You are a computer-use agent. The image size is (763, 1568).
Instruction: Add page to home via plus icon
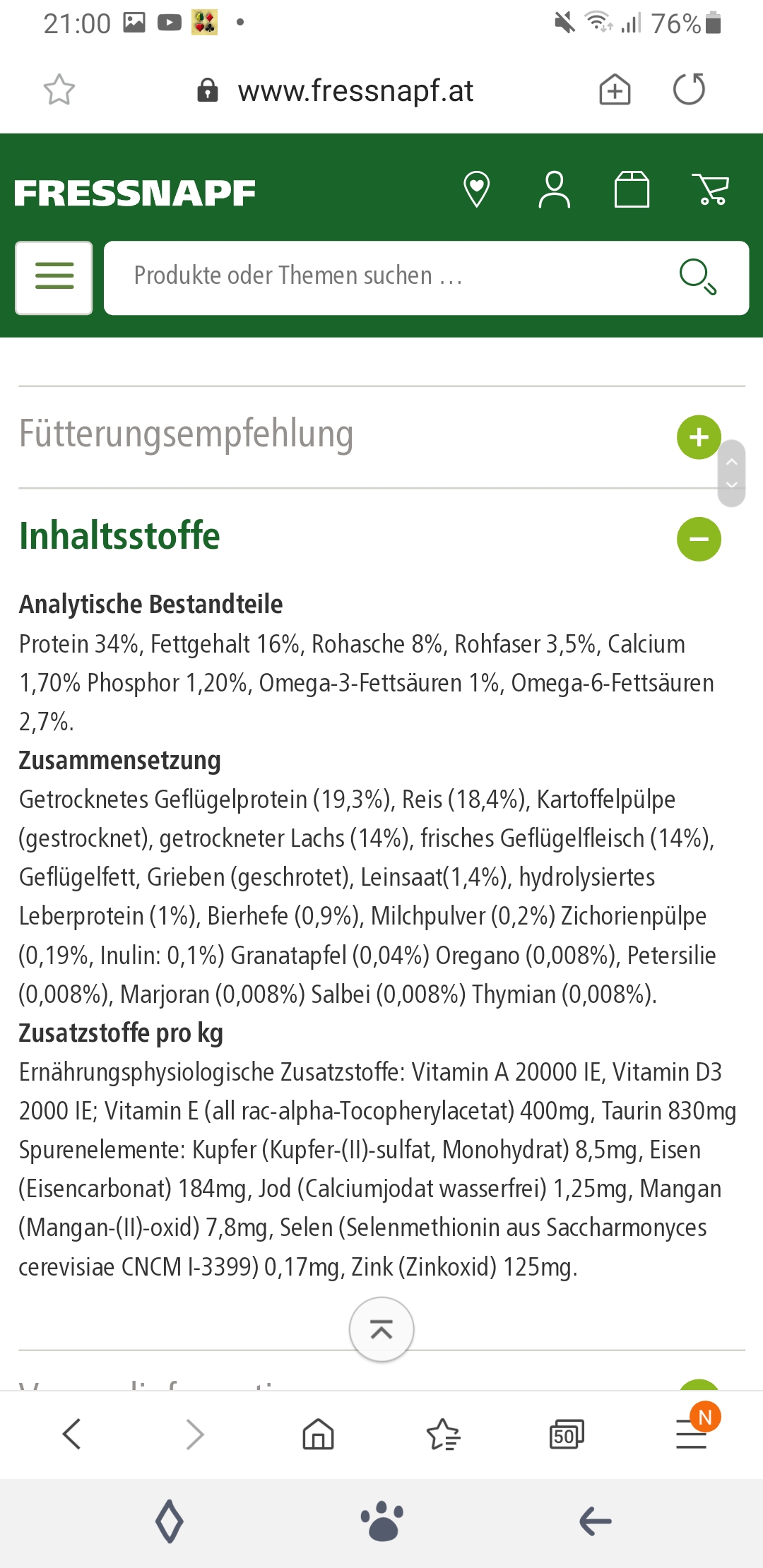[x=615, y=90]
